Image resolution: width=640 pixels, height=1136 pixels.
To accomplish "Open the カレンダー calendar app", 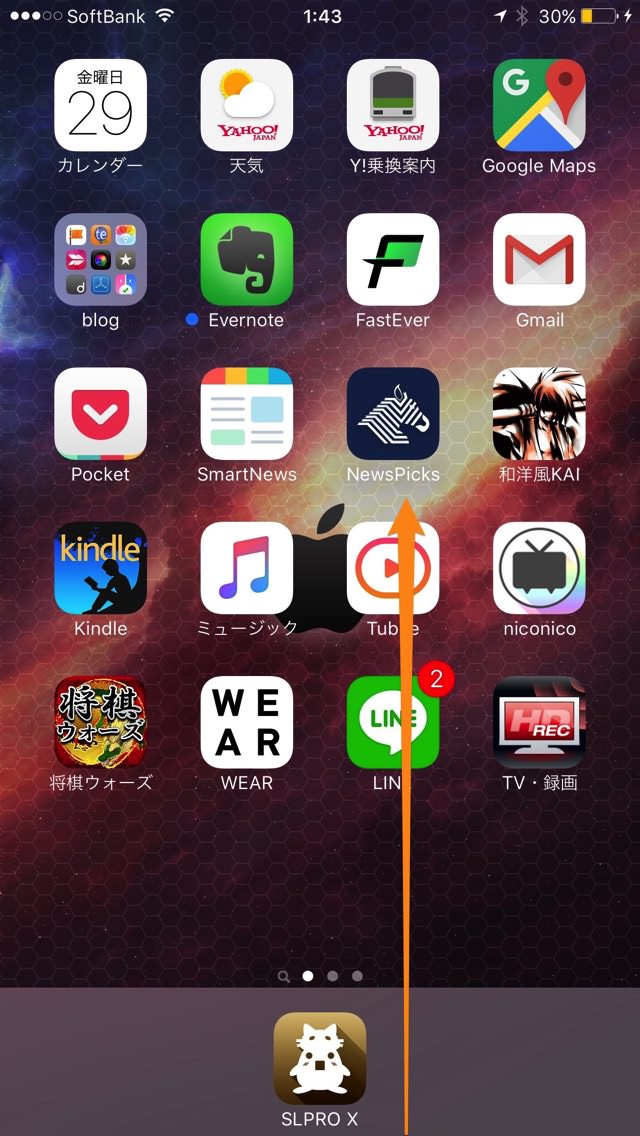I will point(101,105).
